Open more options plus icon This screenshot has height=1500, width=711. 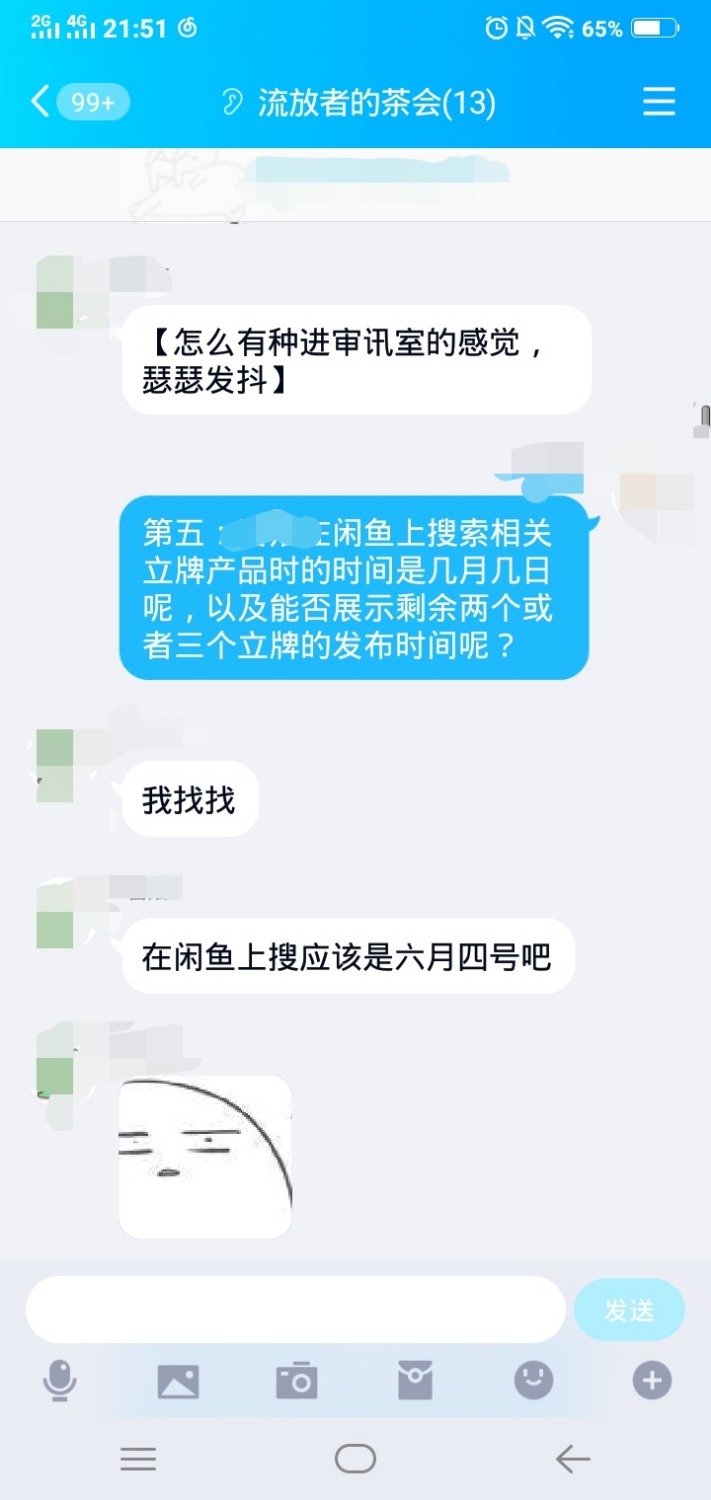click(x=651, y=1381)
